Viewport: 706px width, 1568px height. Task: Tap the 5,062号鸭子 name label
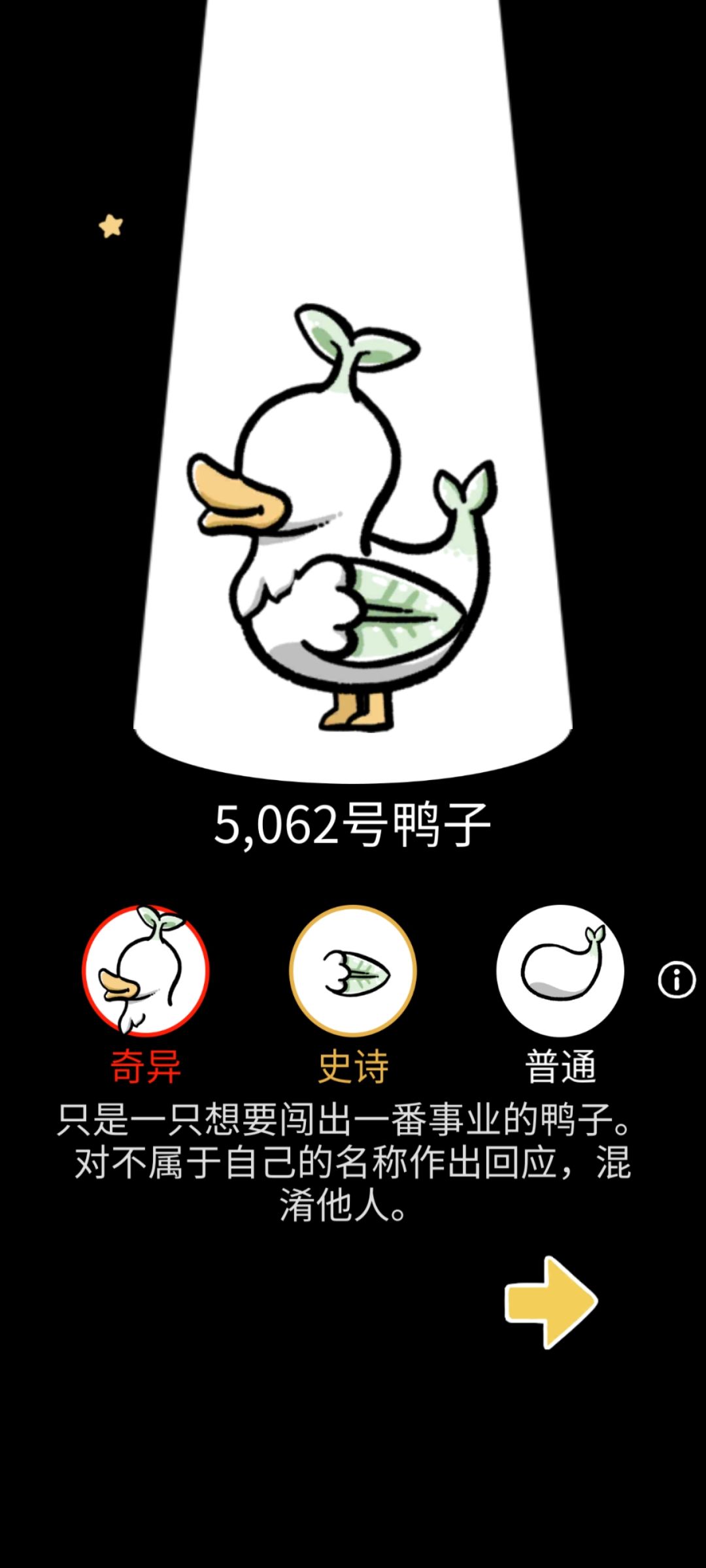[x=353, y=825]
